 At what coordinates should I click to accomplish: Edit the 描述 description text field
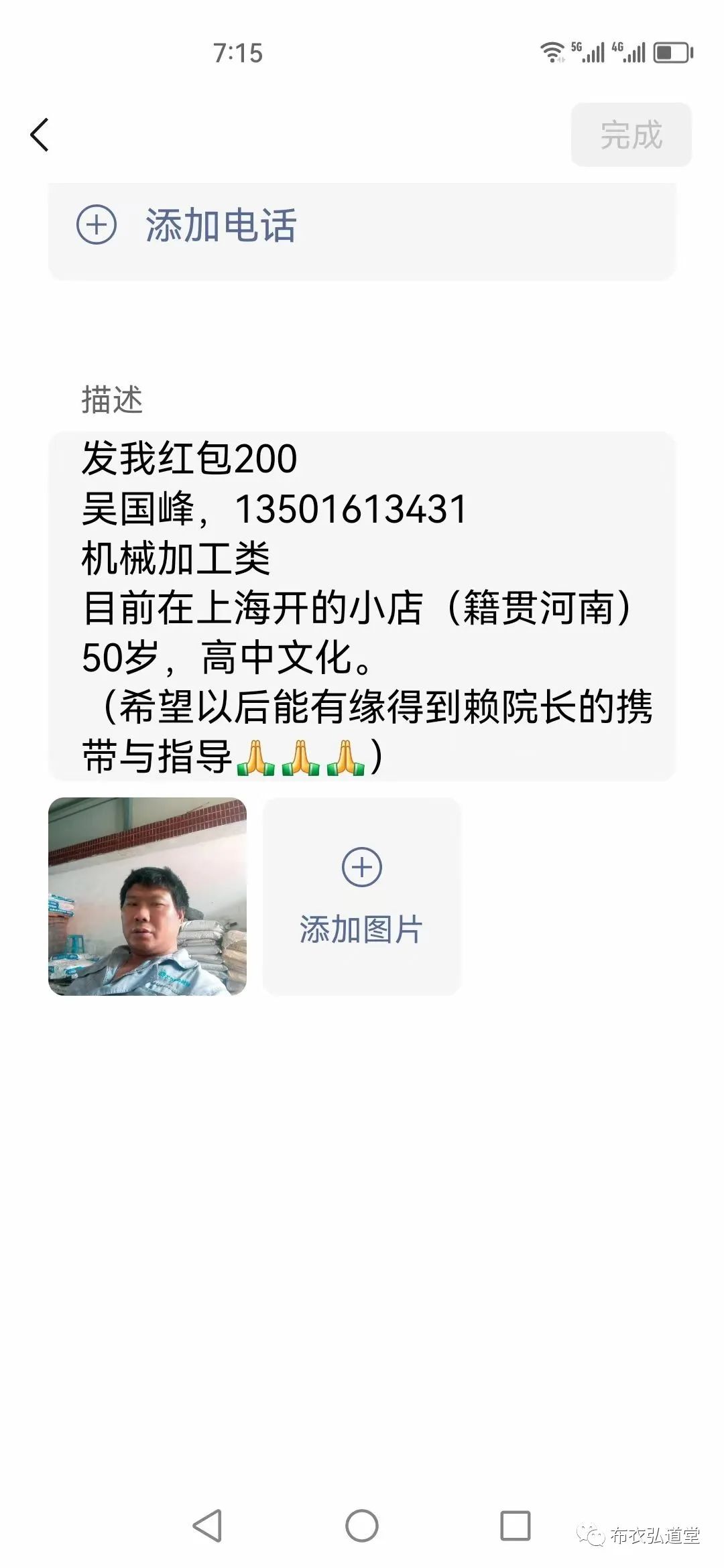click(x=362, y=606)
